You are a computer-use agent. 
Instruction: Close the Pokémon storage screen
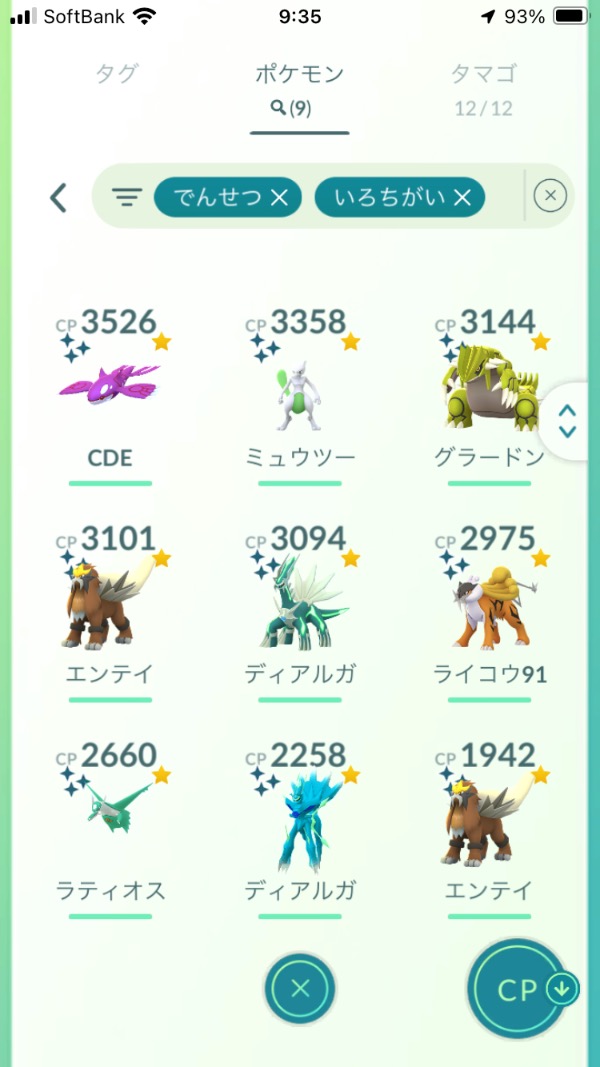[x=300, y=989]
